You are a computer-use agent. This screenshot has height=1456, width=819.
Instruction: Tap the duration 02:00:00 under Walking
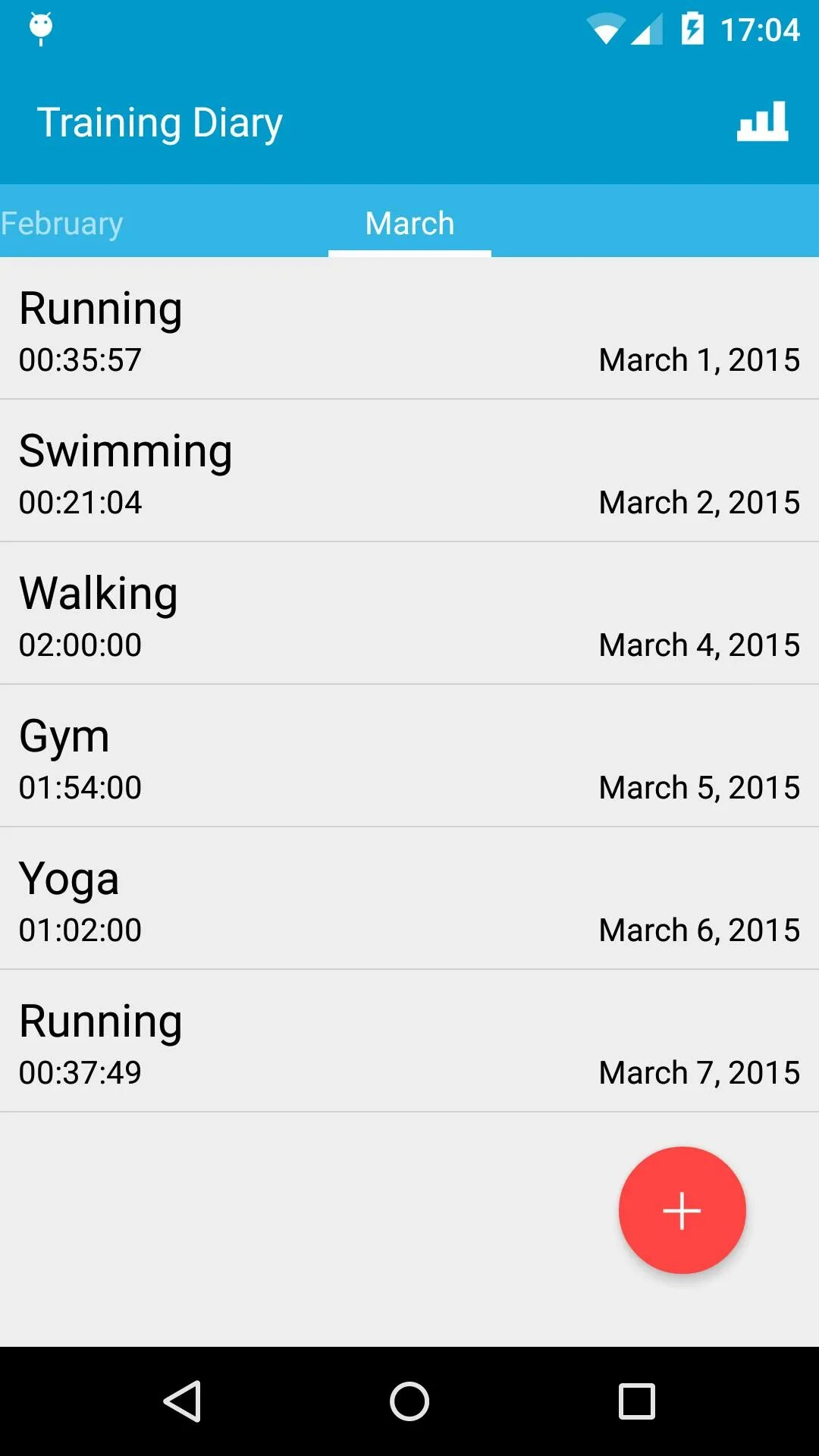coord(80,645)
